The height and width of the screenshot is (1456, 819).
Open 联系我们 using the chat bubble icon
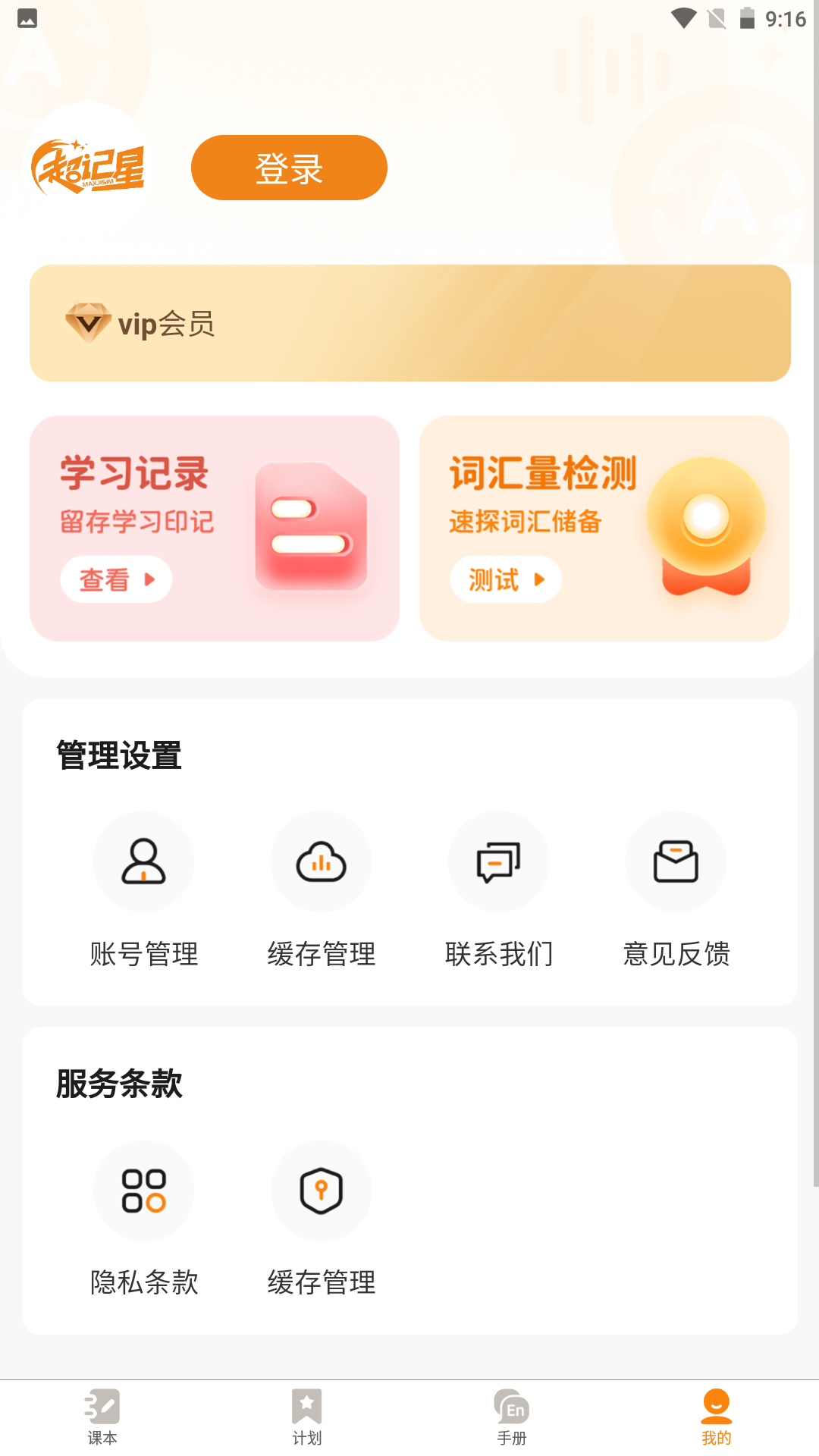click(498, 861)
